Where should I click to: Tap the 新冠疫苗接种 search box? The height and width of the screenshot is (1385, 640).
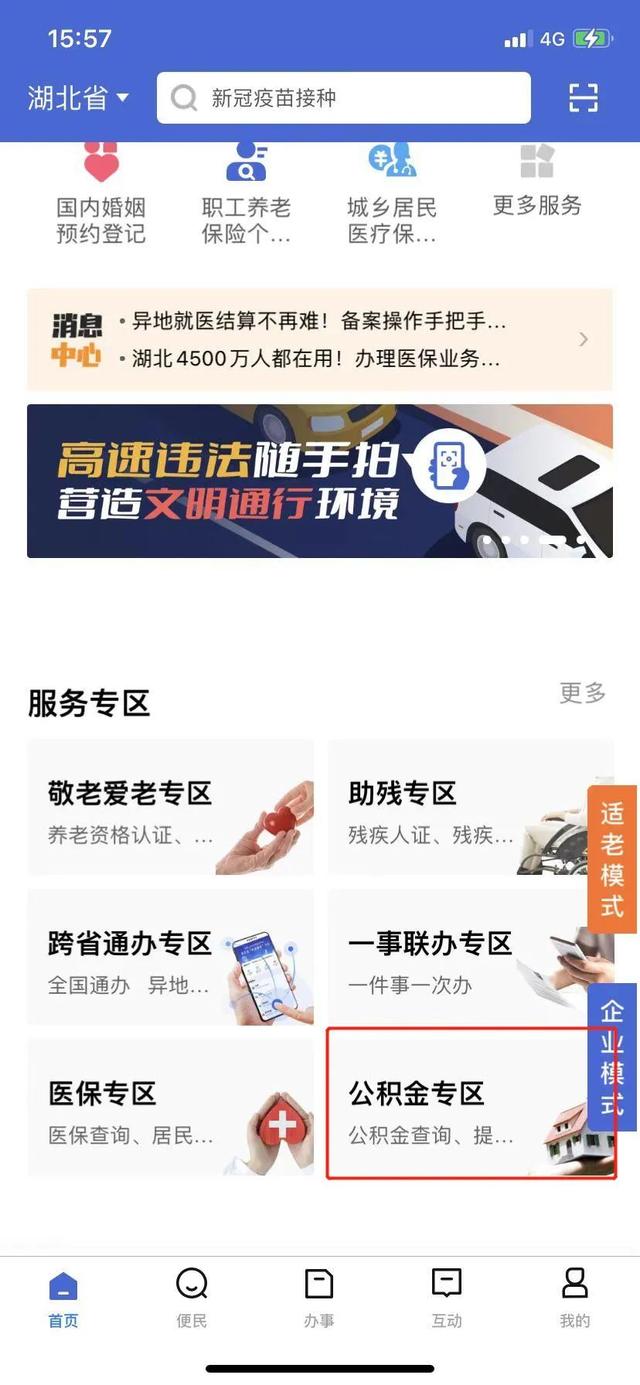[x=343, y=98]
